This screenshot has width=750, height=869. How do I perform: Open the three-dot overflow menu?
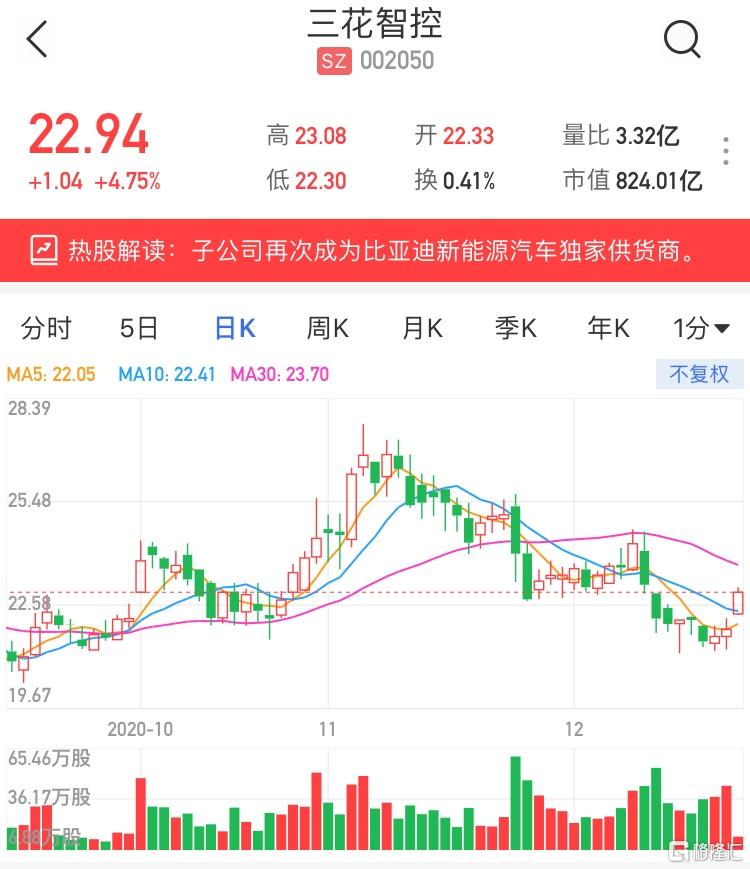click(x=724, y=152)
